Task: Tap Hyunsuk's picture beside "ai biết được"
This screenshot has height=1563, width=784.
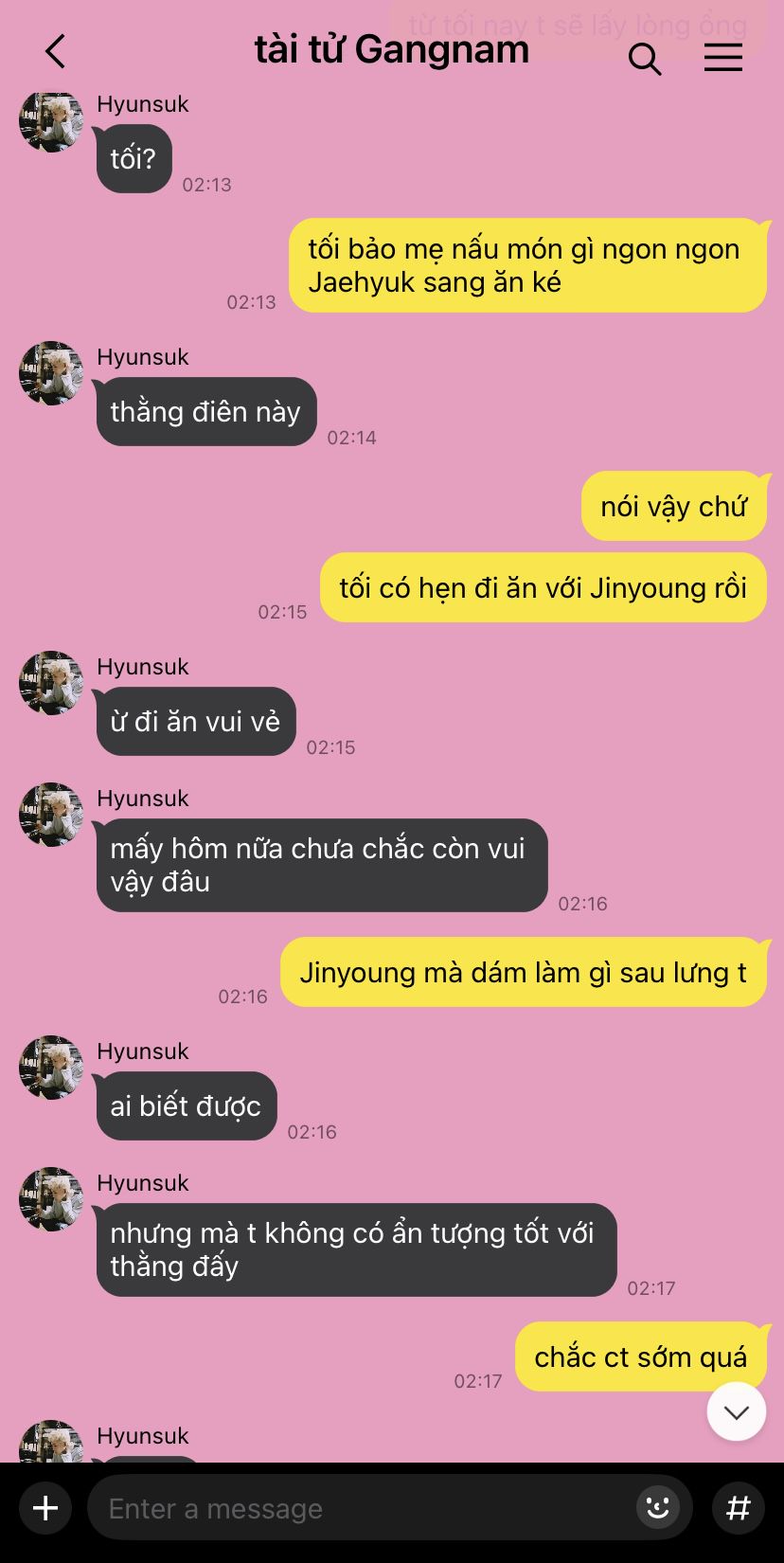Action: point(51,1068)
